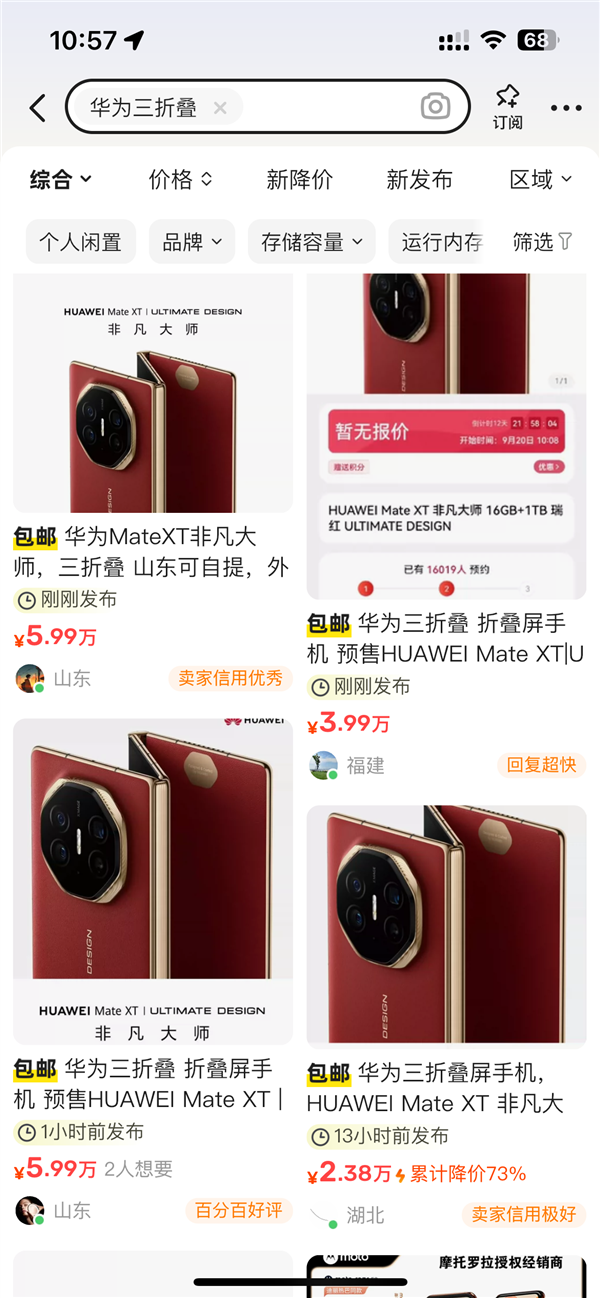Viewport: 600px width, 1298px height.
Task: Open the 筛选 filter panel
Action: pyautogui.click(x=542, y=242)
